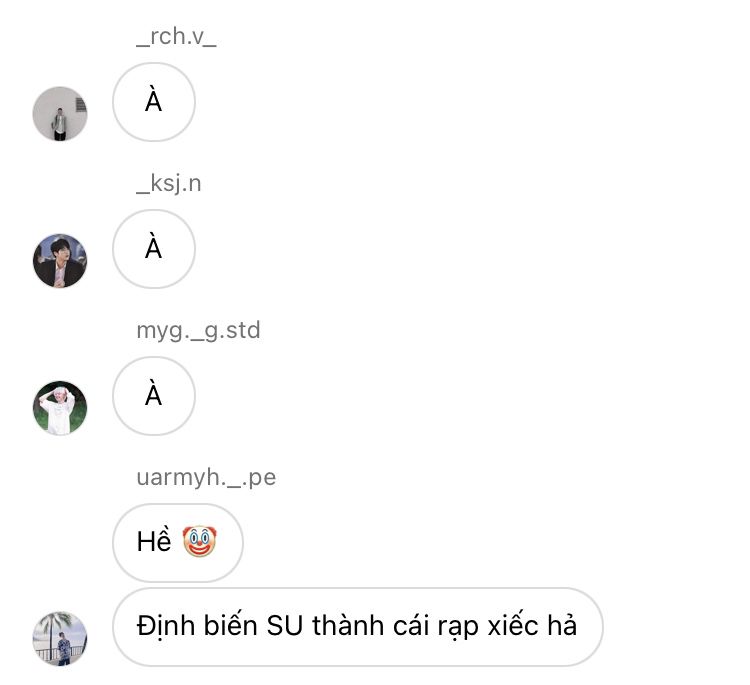This screenshot has width=750, height=685.
Task: Tap uarmyh._.pe's avatar beside the last message
Action: pyautogui.click(x=60, y=638)
